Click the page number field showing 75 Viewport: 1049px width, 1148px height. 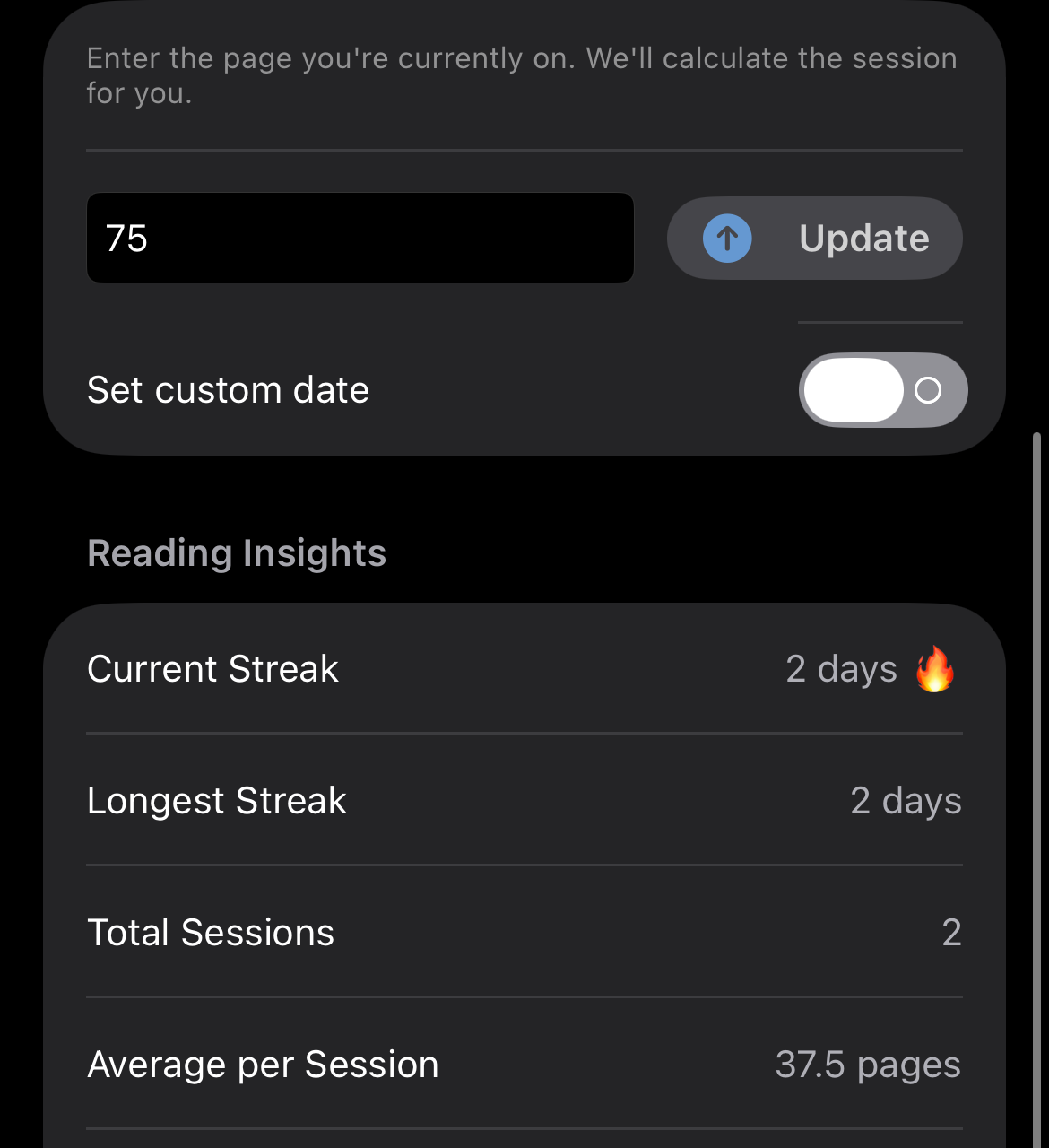coord(359,237)
